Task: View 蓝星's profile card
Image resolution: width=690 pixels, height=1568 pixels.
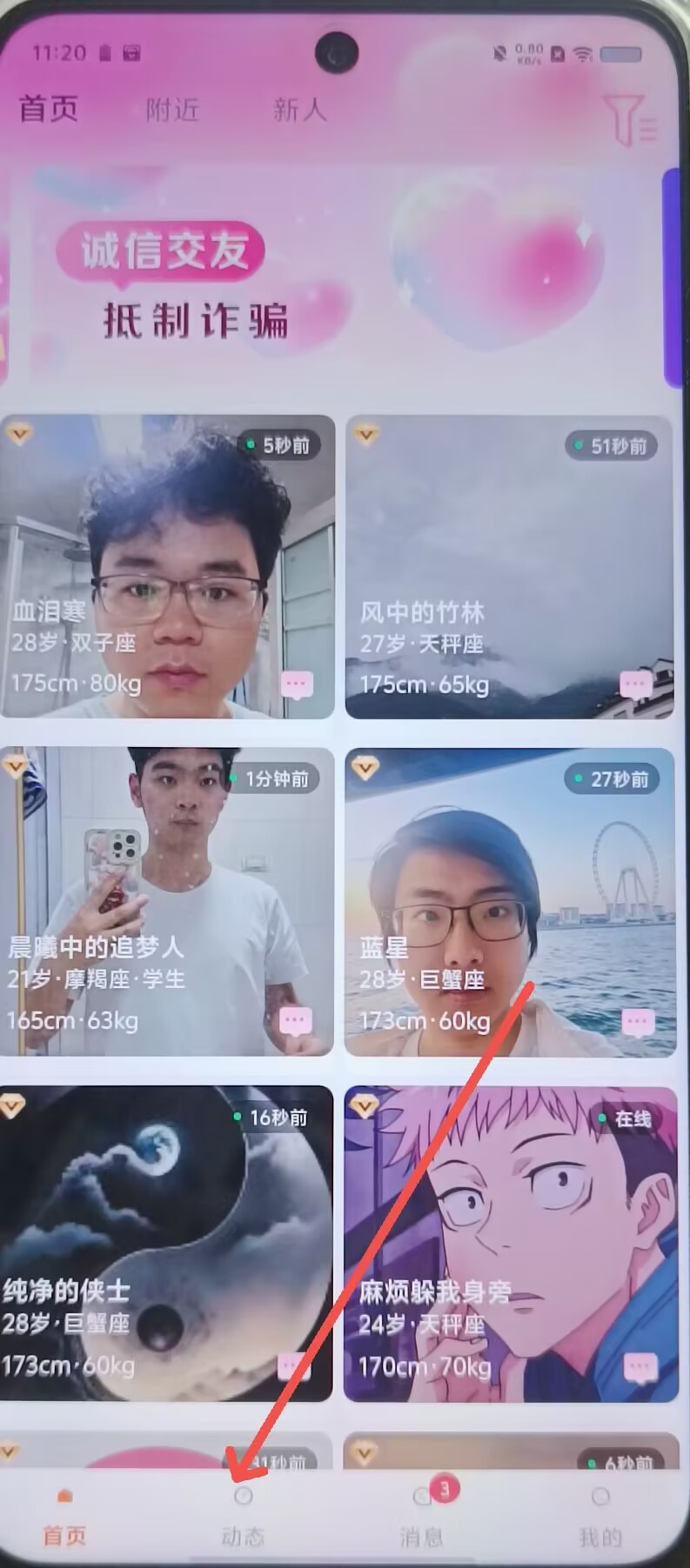Action: pos(510,902)
